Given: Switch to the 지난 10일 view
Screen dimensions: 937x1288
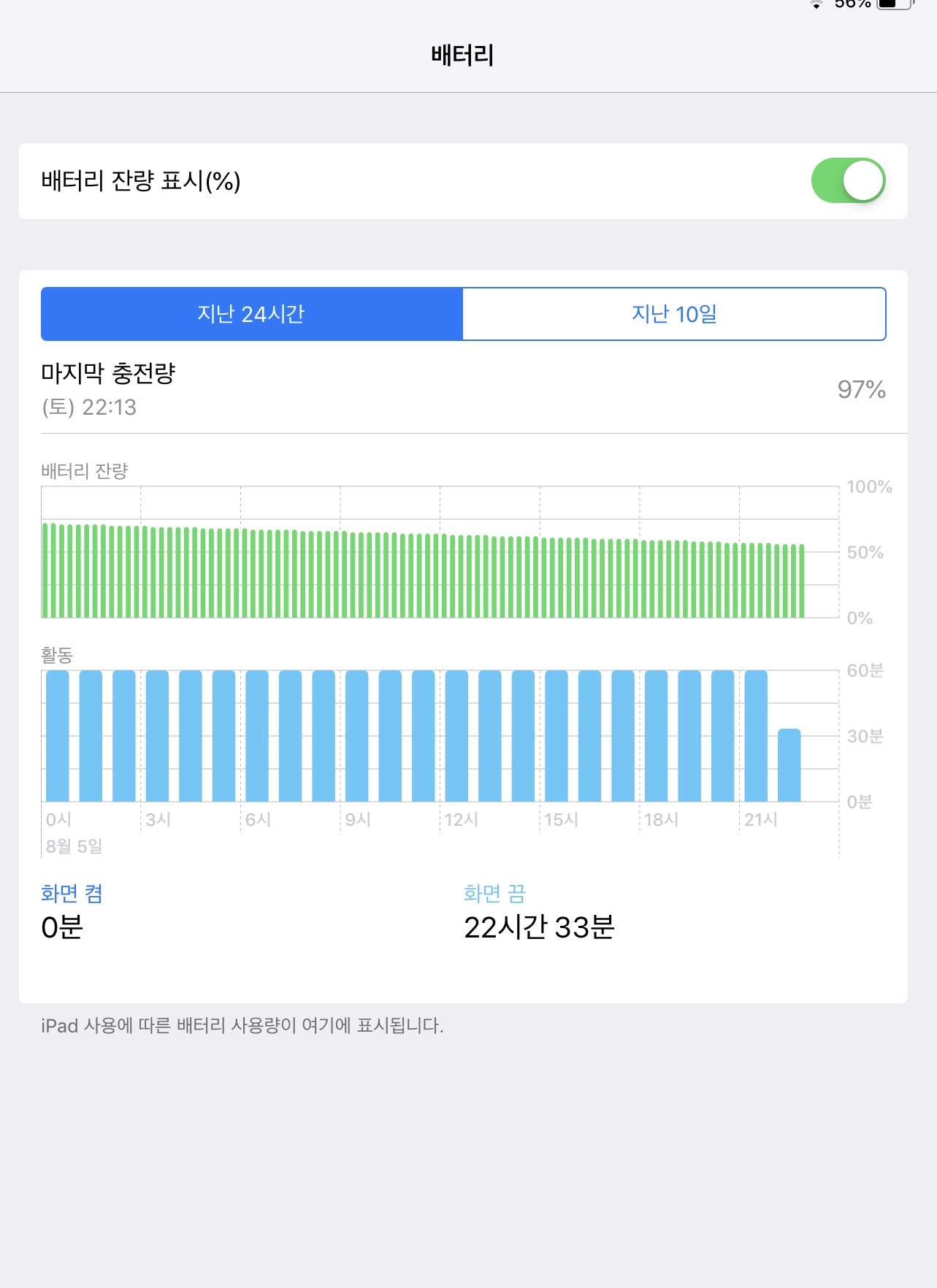Looking at the screenshot, I should point(673,314).
